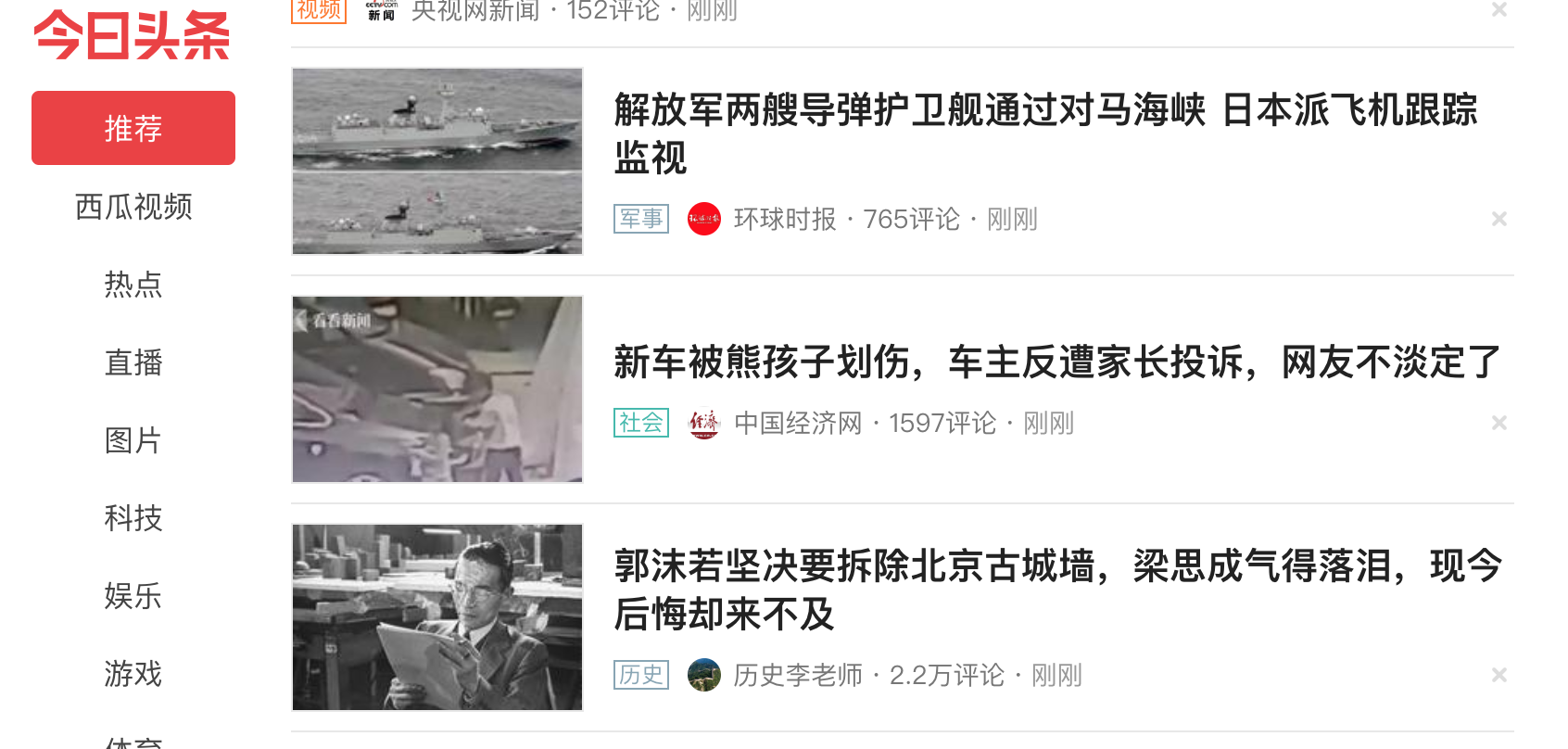Open the 社会 category tag
Screen dimensions: 1568x749
[x=641, y=423]
